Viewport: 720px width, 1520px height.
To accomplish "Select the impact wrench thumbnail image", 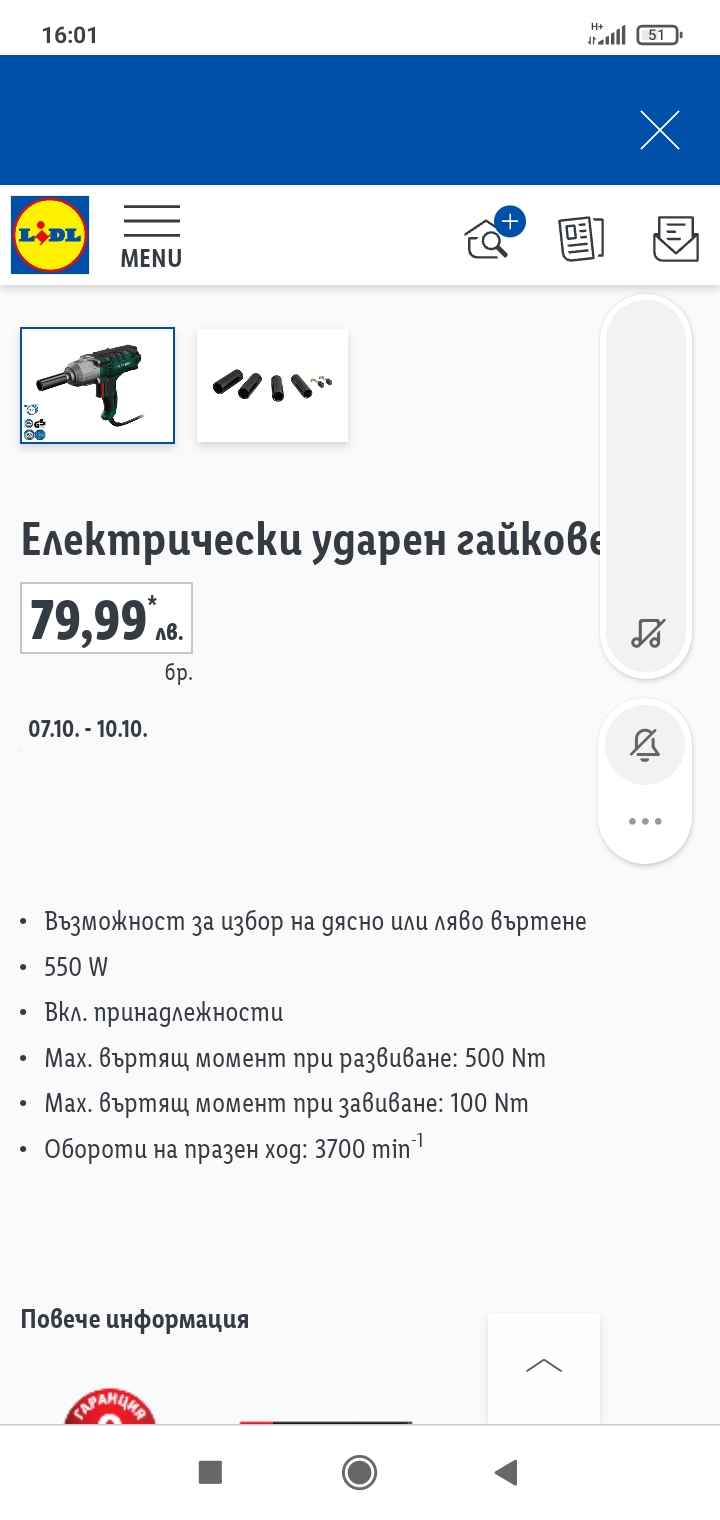I will (x=97, y=385).
